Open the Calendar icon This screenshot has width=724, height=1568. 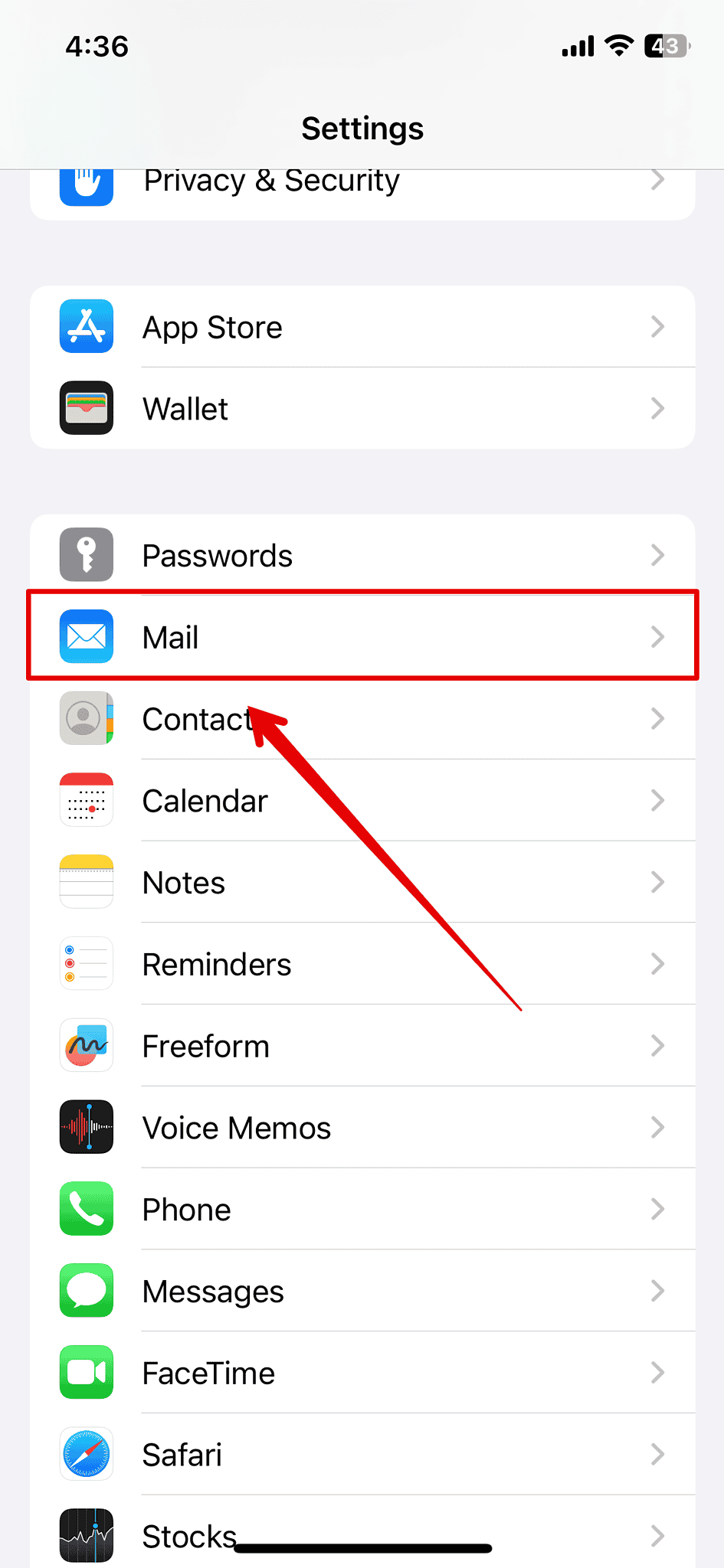[86, 800]
